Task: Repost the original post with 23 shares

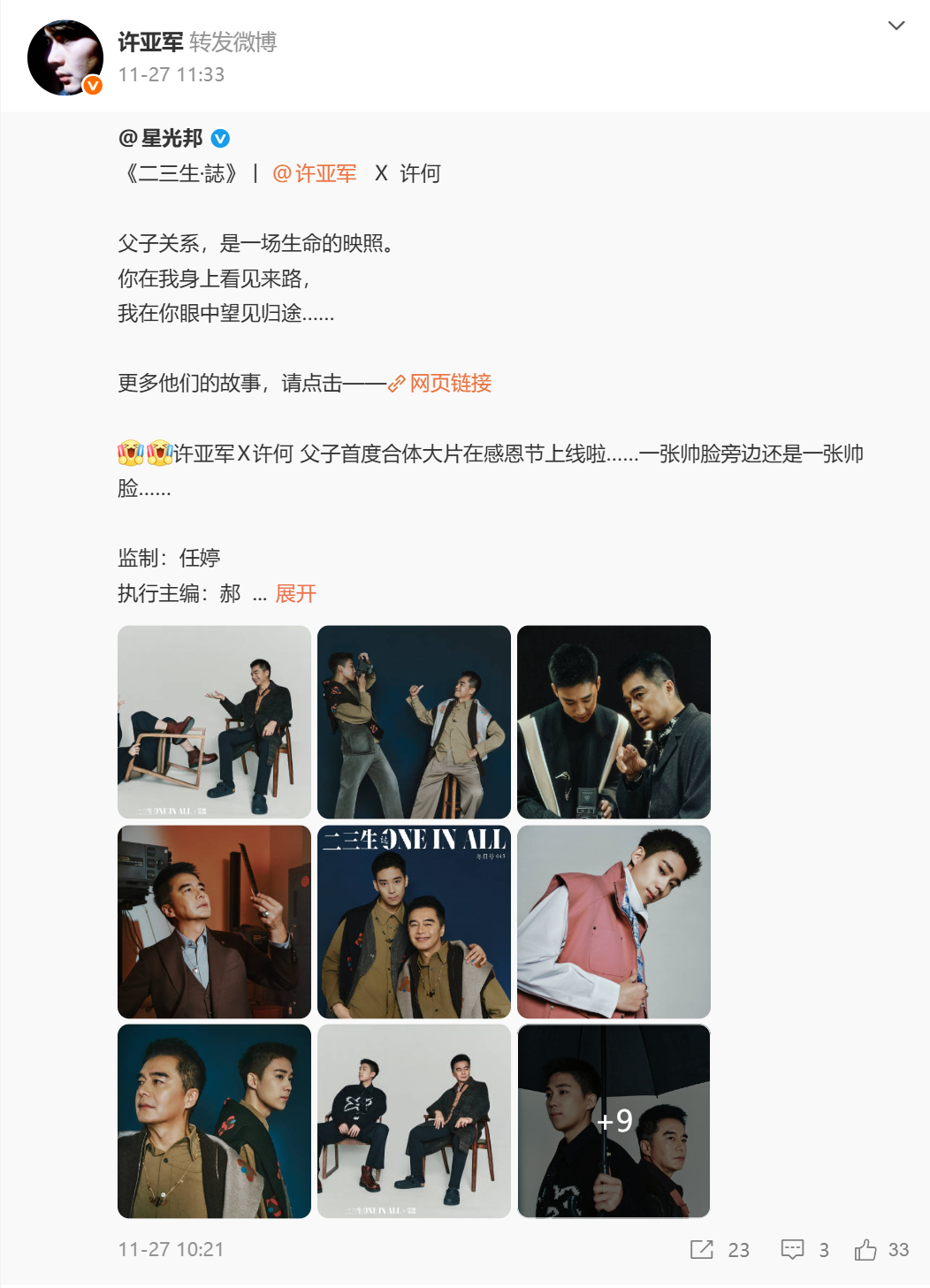Action: (x=719, y=1249)
